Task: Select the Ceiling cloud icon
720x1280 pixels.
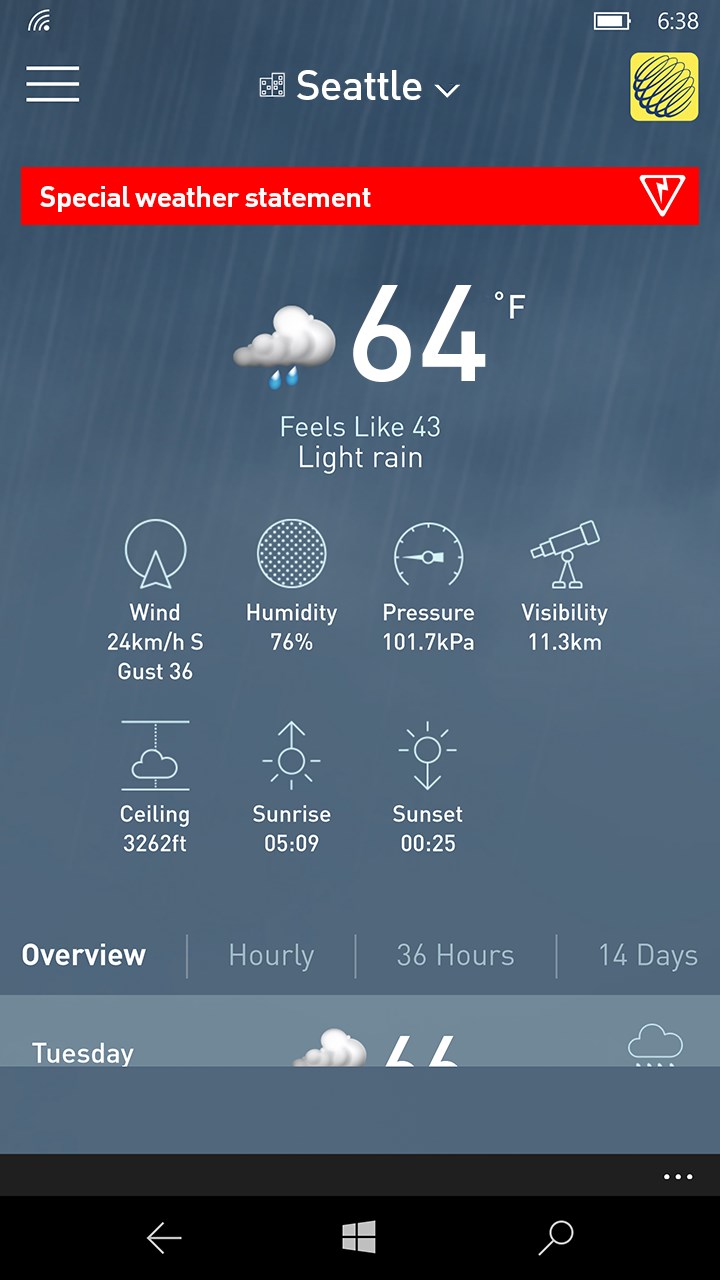Action: [155, 757]
